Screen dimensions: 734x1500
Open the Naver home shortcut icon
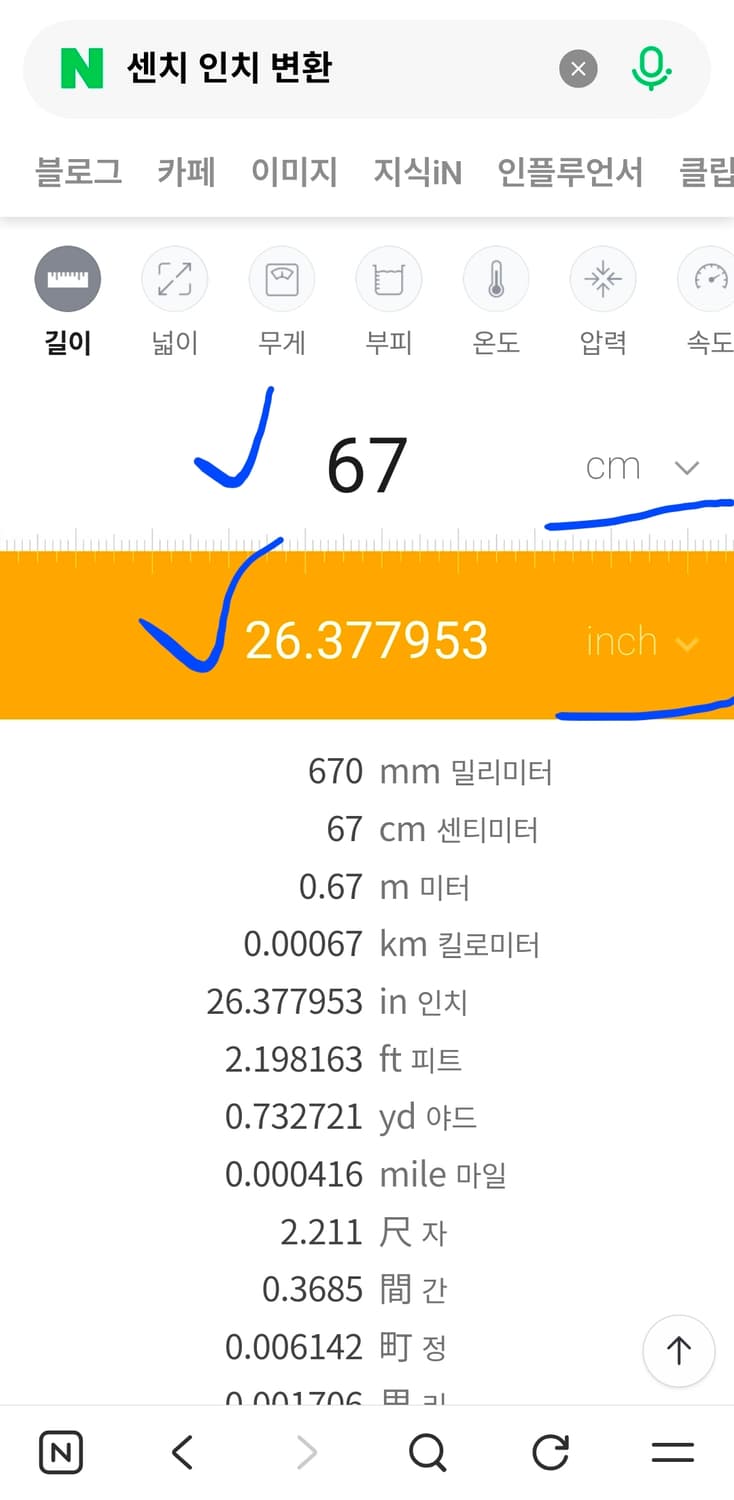coord(60,1451)
